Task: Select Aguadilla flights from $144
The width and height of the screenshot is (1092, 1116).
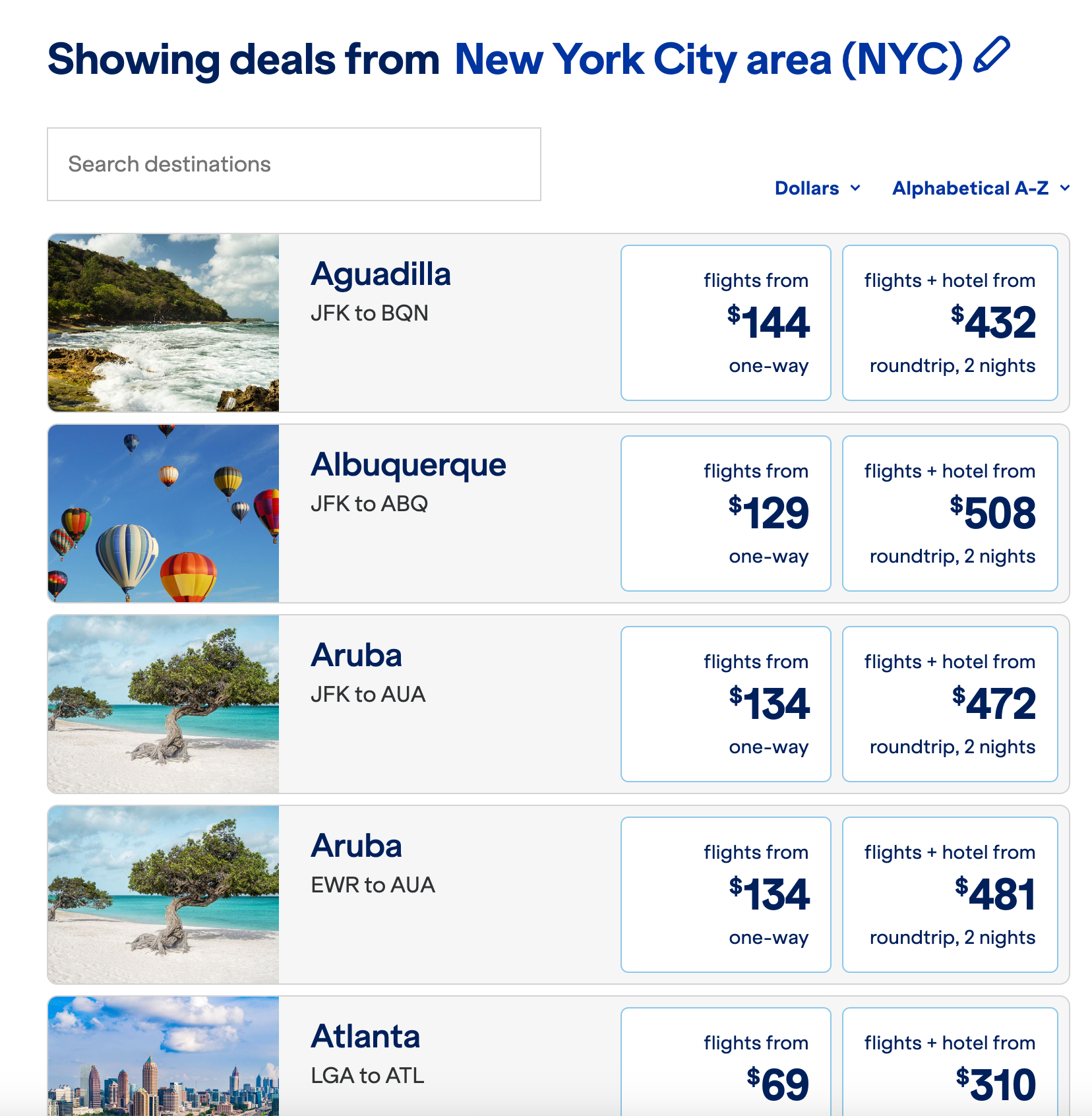Action: tap(725, 323)
